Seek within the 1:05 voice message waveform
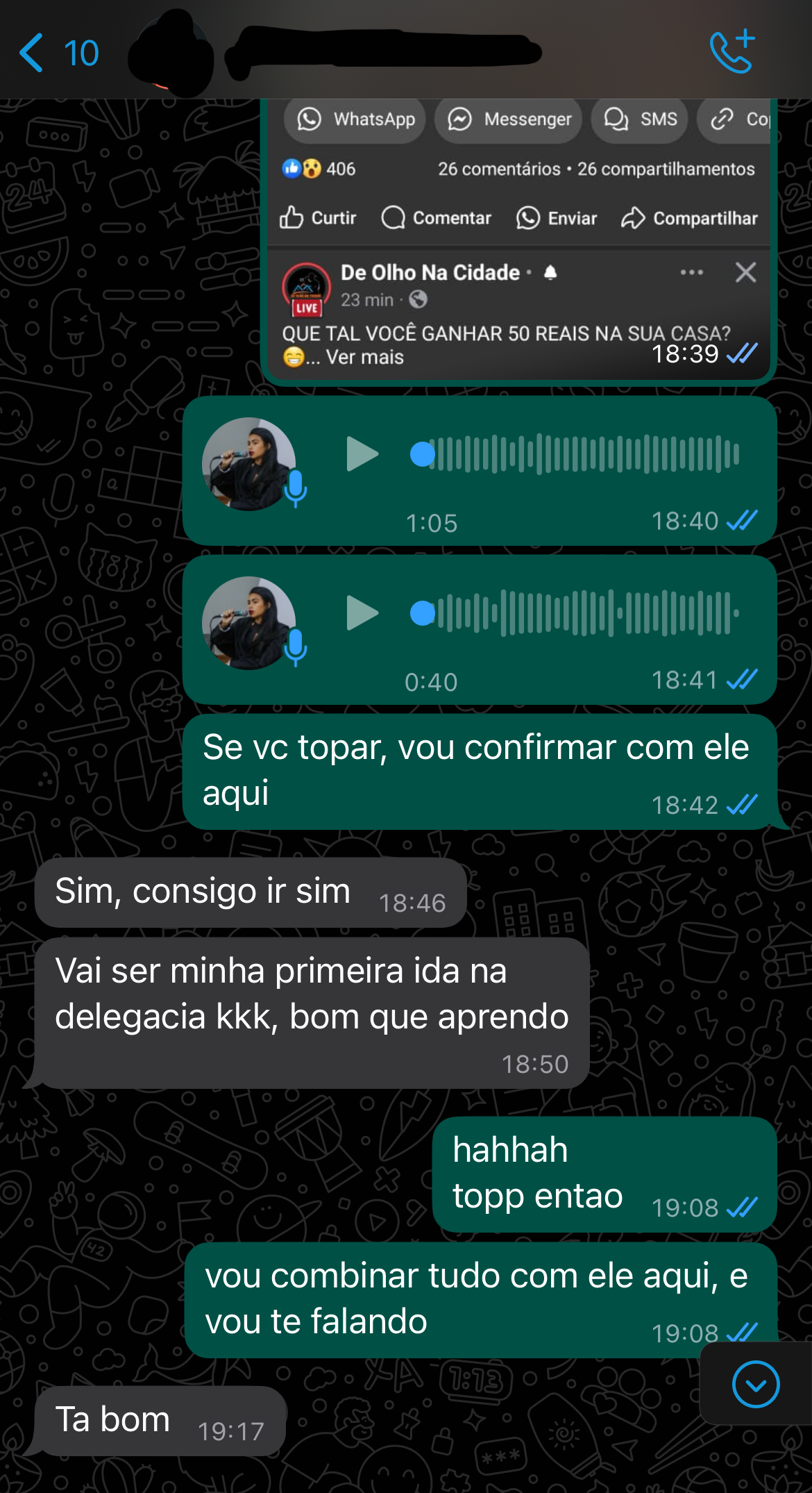 click(x=583, y=454)
